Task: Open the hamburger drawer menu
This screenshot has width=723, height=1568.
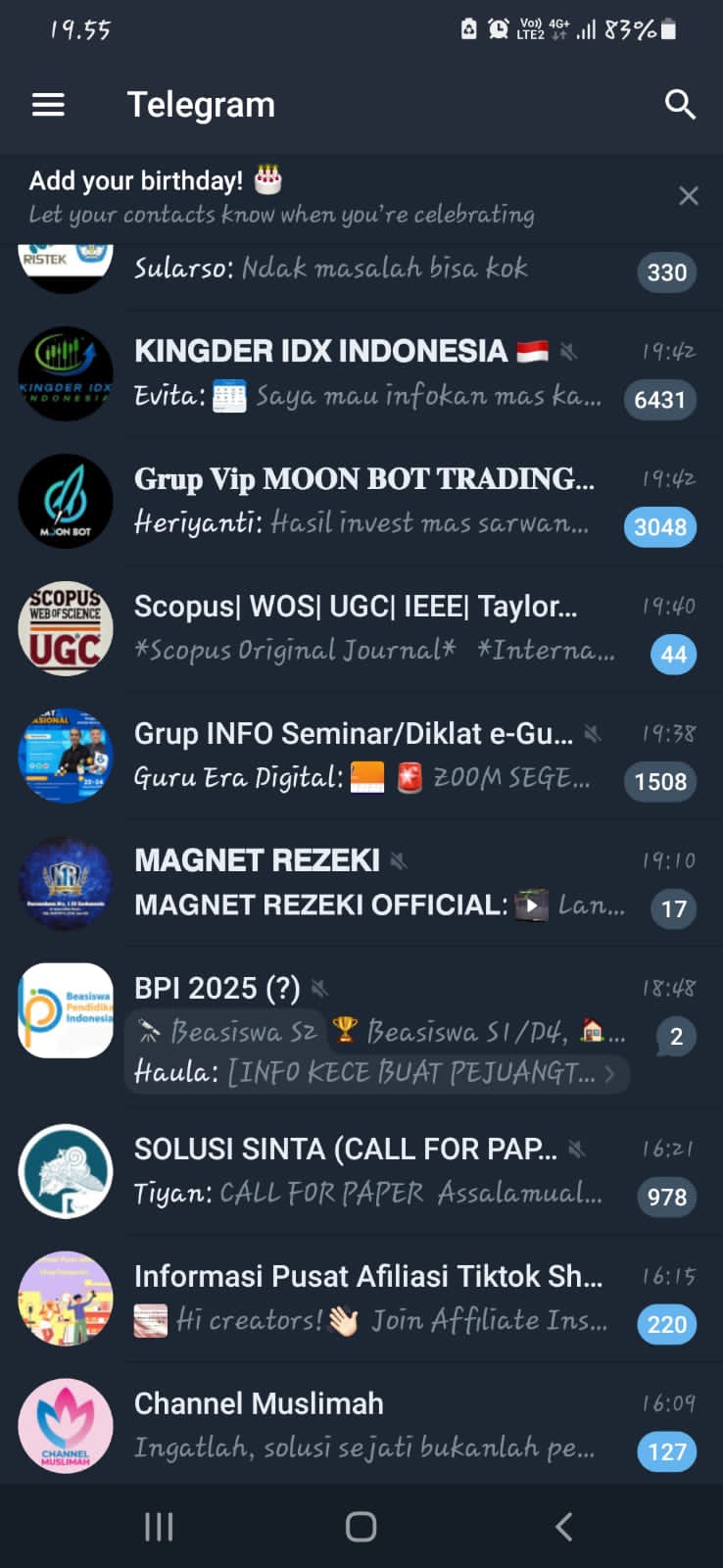Action: click(48, 105)
